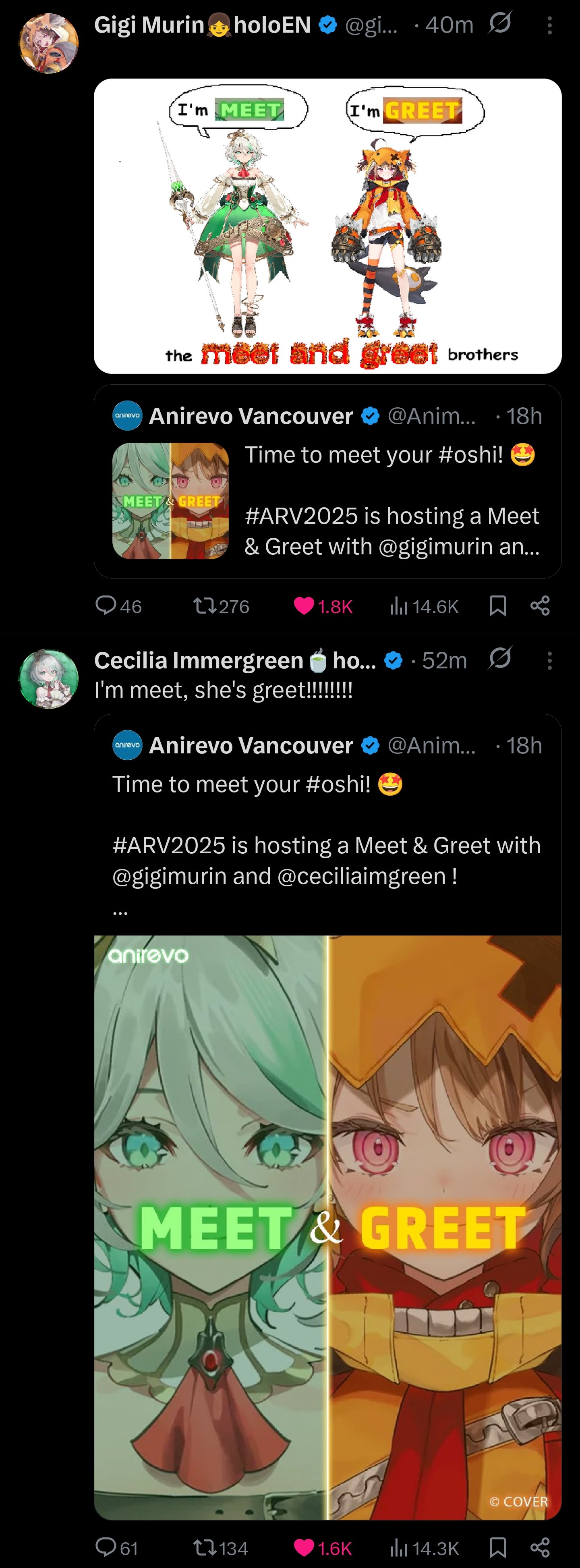View Gigi Murin's meet and greet image
This screenshot has width=580, height=1568.
327,226
